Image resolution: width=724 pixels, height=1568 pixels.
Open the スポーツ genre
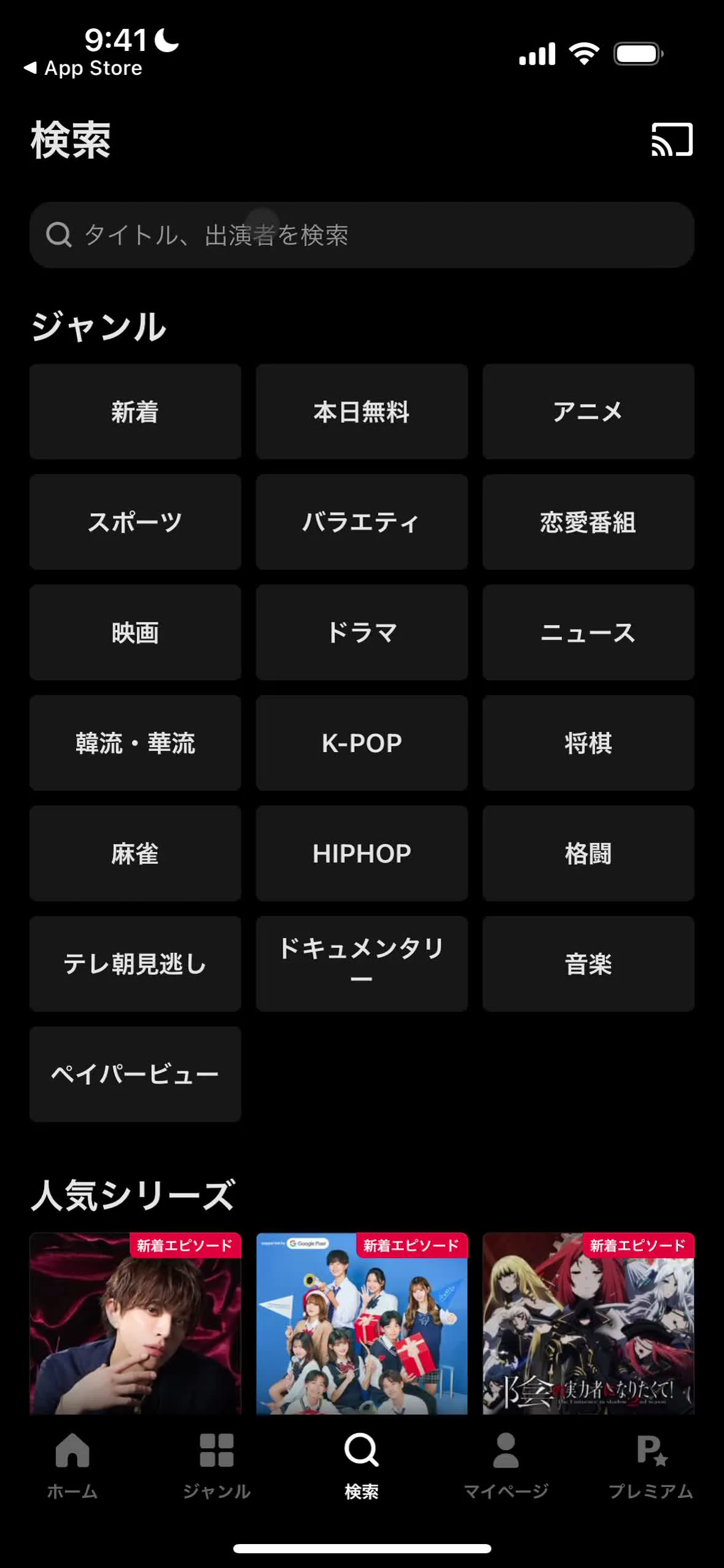pos(135,522)
